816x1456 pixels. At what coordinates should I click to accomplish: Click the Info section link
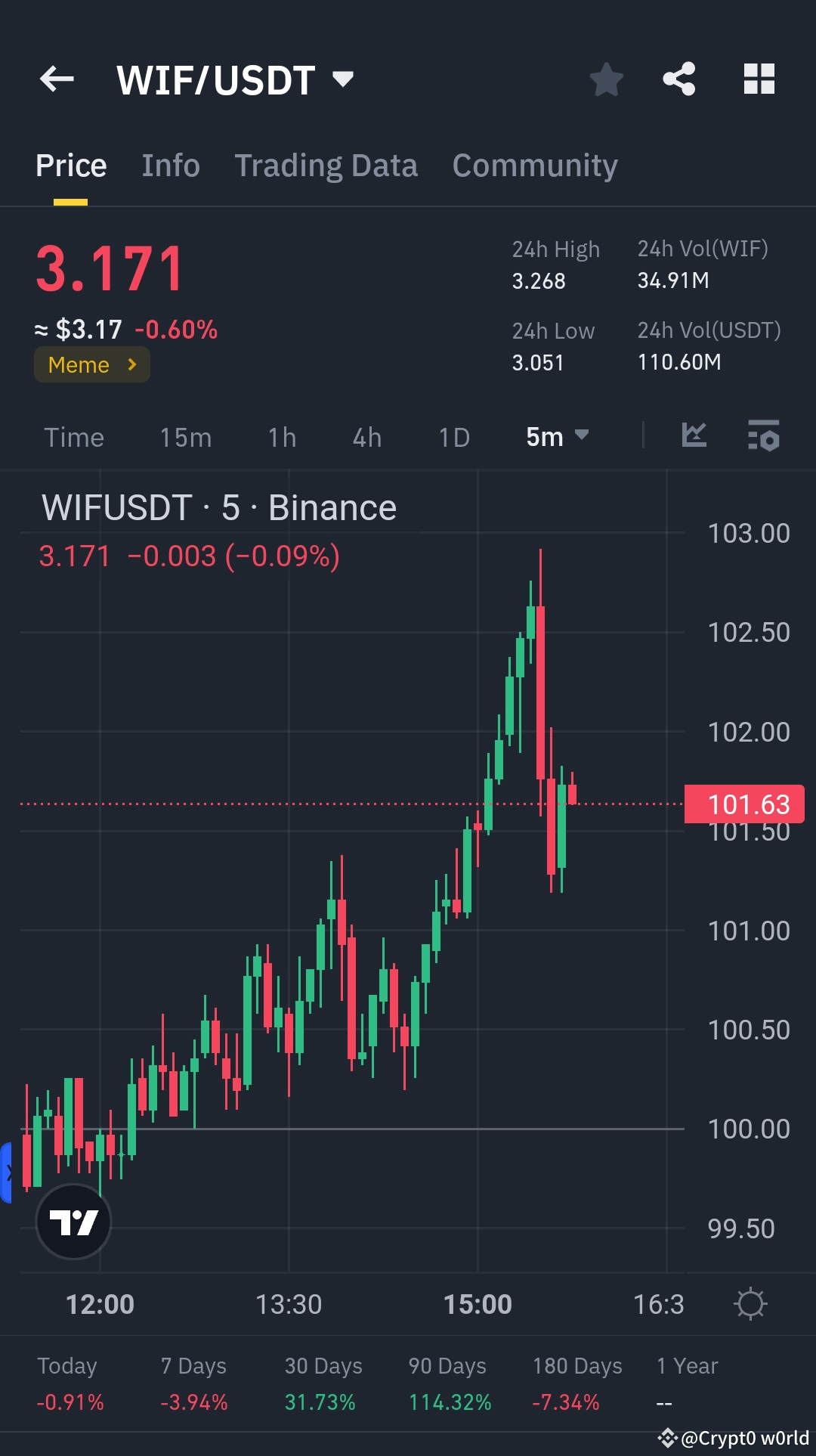(170, 165)
